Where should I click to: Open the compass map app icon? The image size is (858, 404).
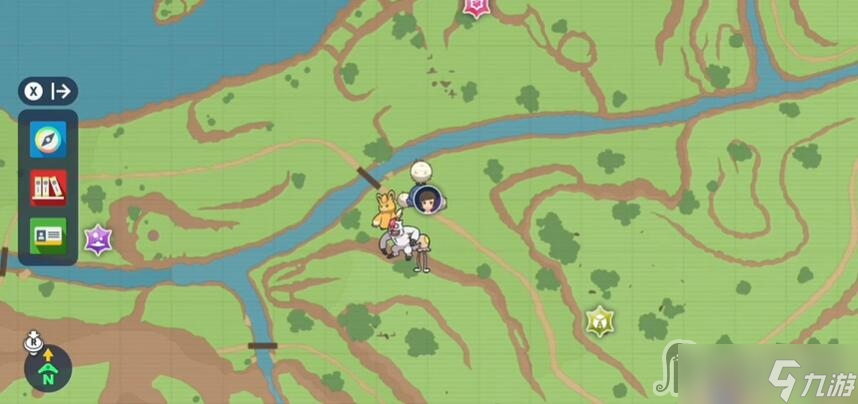(48, 139)
